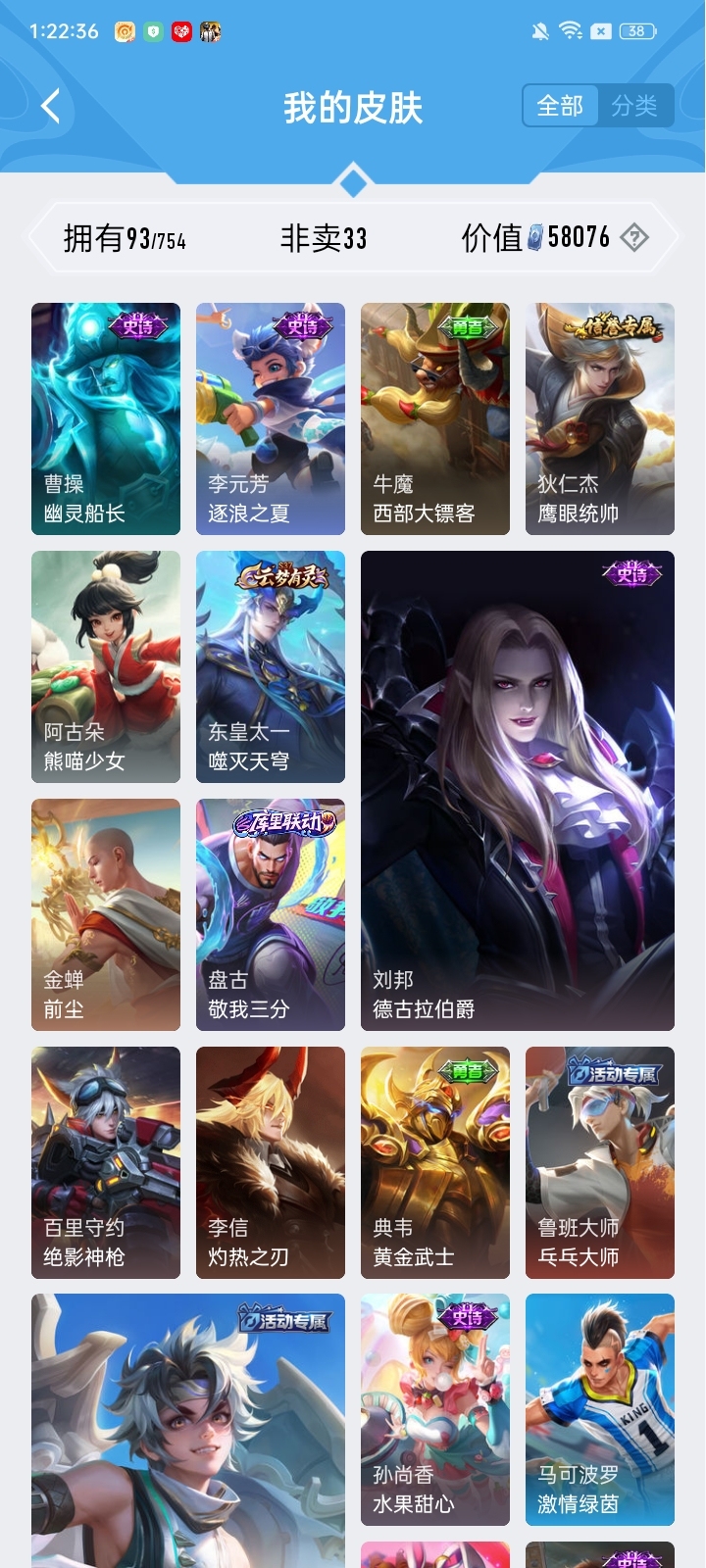This screenshot has height=1568, width=706.
Task: Select 金蝉 前尘 skin card
Action: pos(106,914)
